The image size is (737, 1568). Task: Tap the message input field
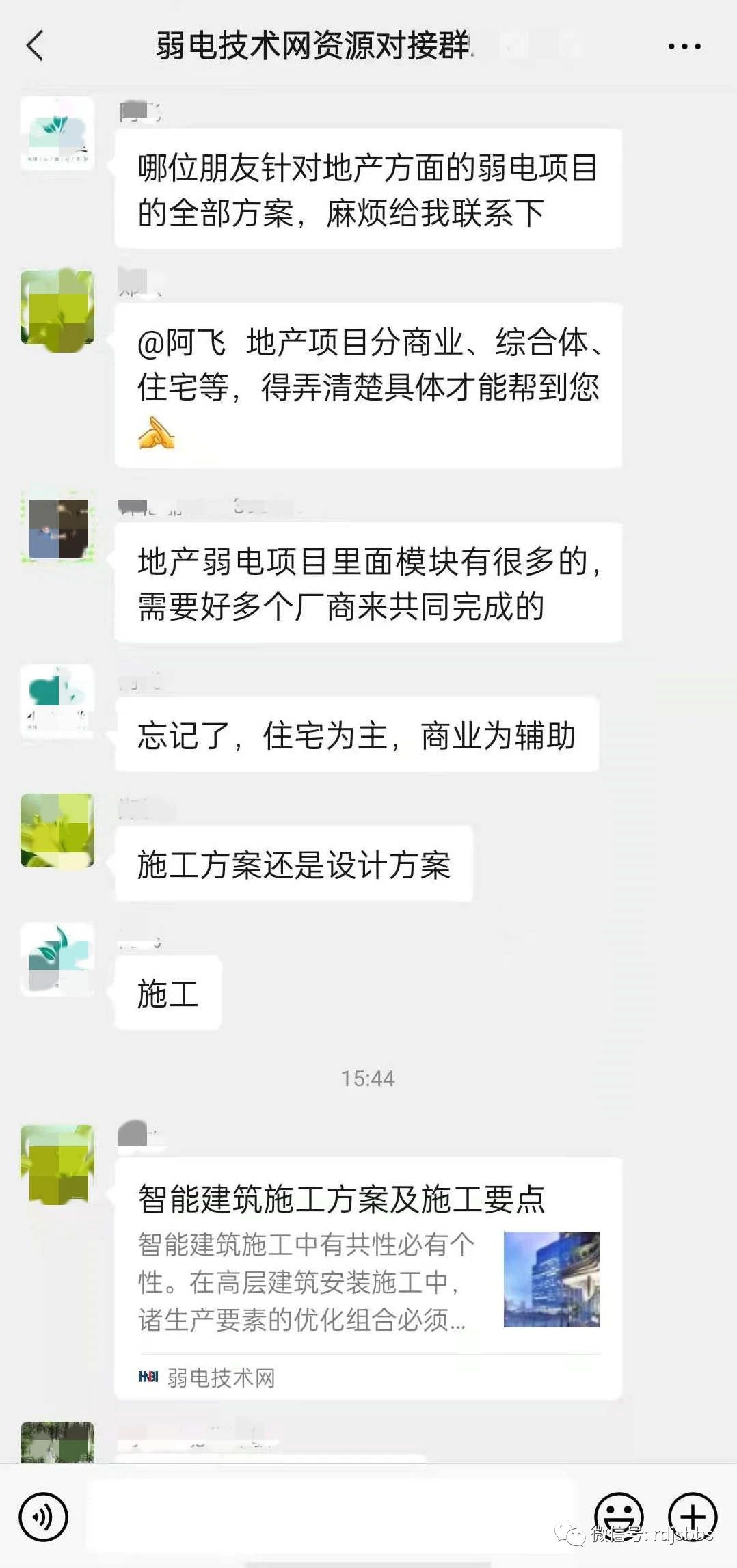332,1516
